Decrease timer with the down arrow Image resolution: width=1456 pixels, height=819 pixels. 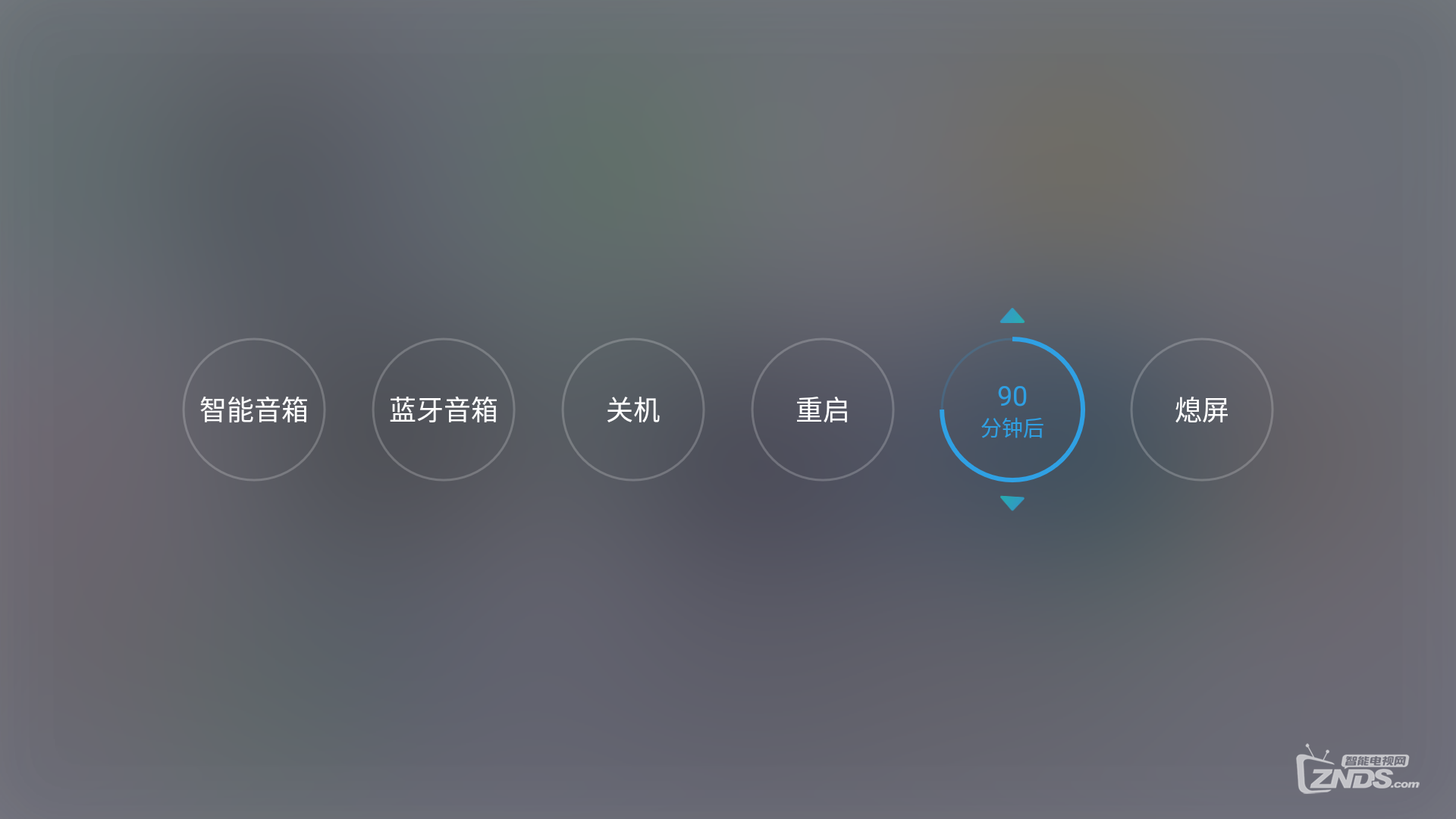[x=1012, y=503]
